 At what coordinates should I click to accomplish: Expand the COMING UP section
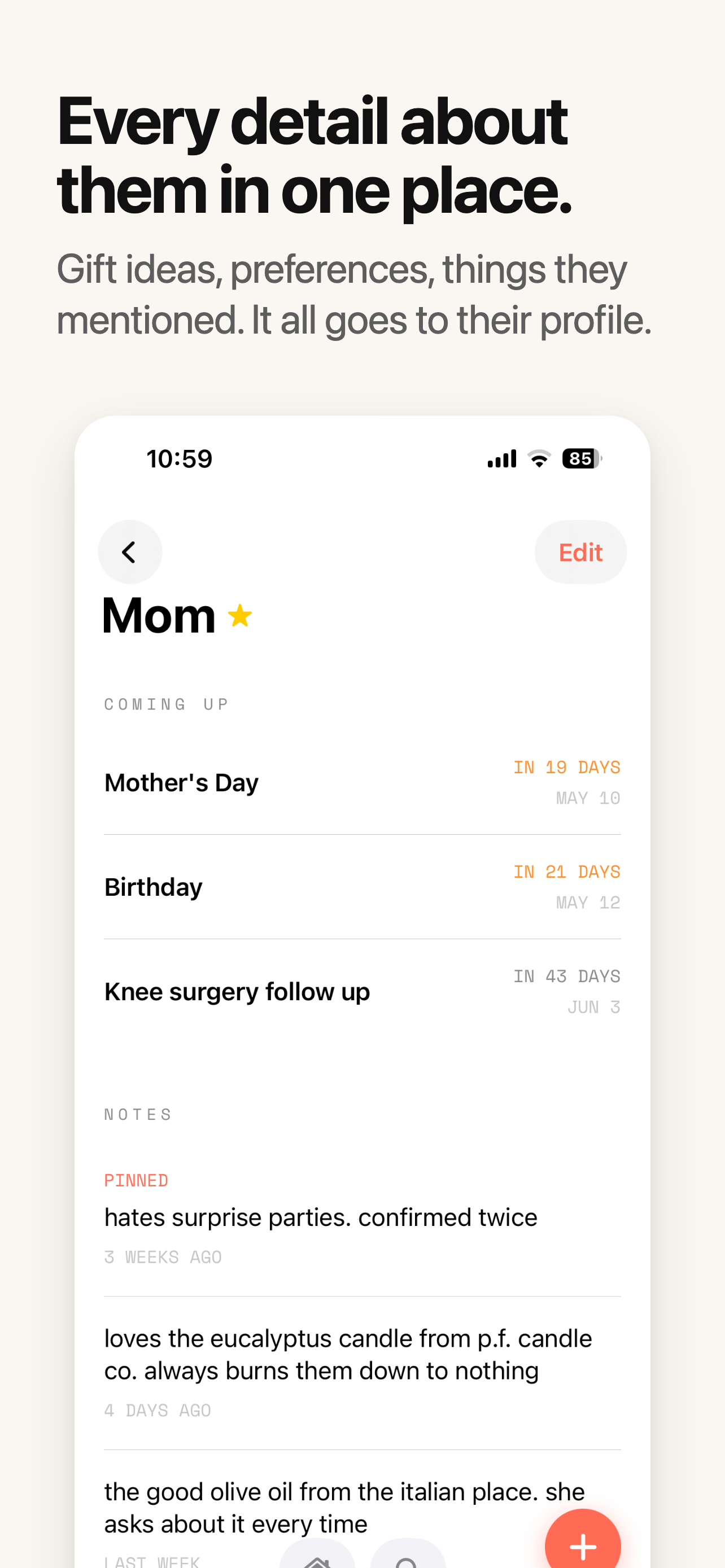click(x=166, y=704)
